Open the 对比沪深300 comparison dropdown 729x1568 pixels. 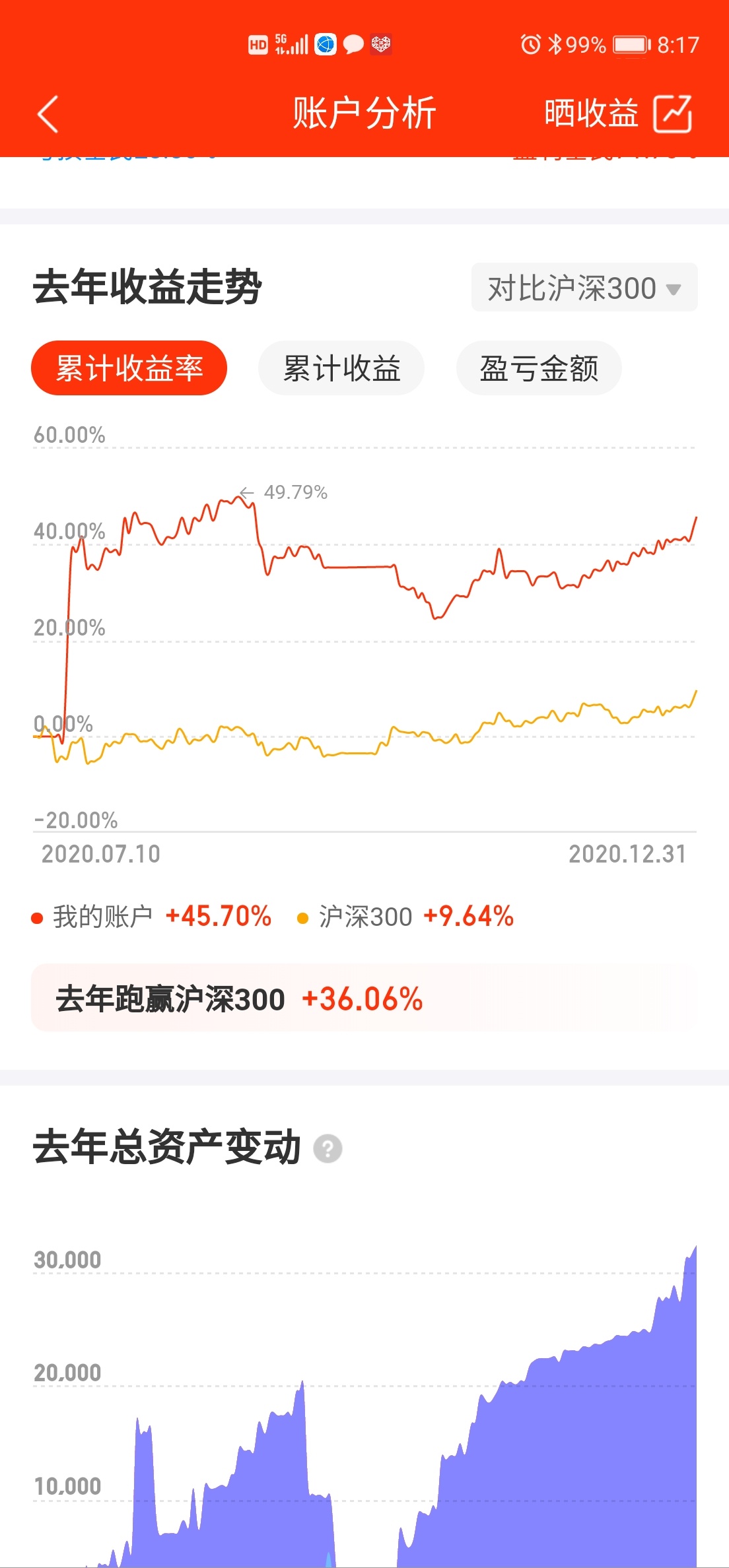point(584,288)
